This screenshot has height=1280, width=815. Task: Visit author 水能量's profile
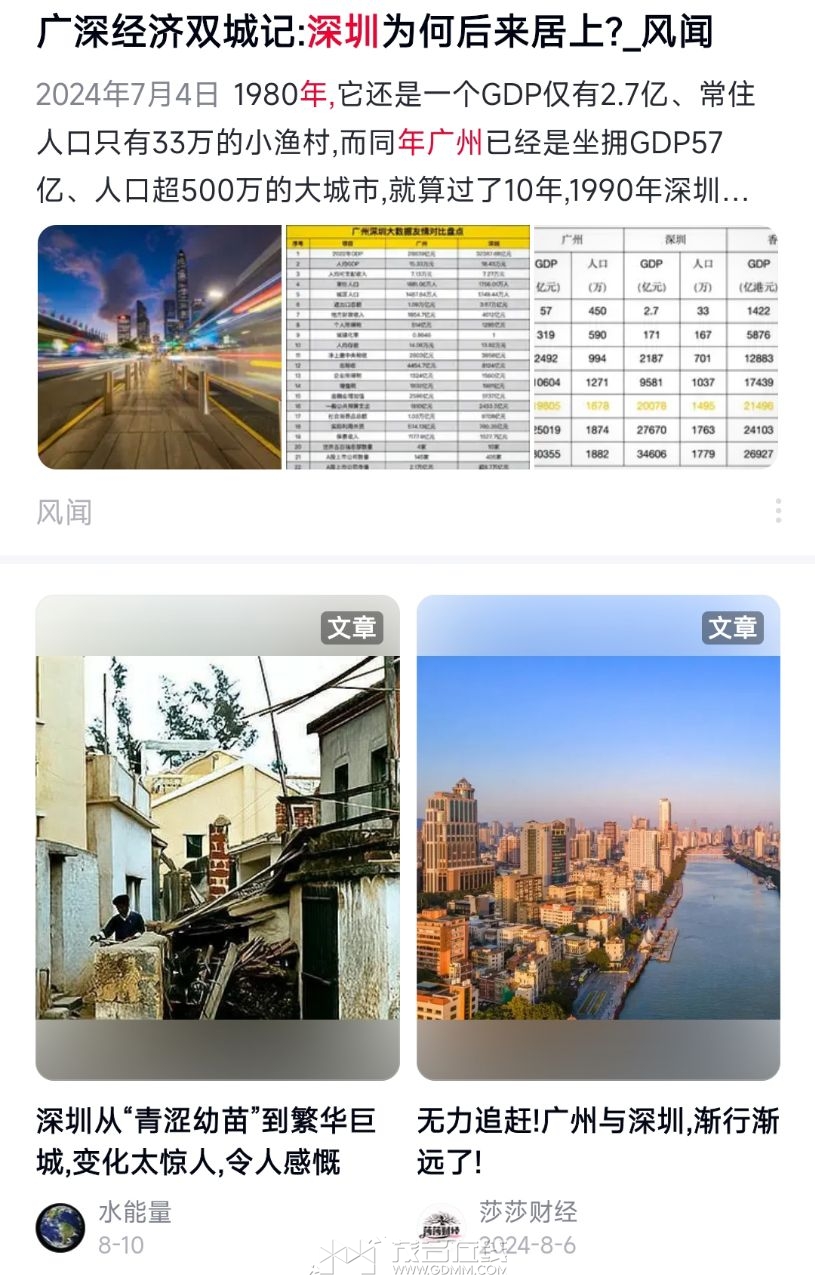(x=62, y=1228)
